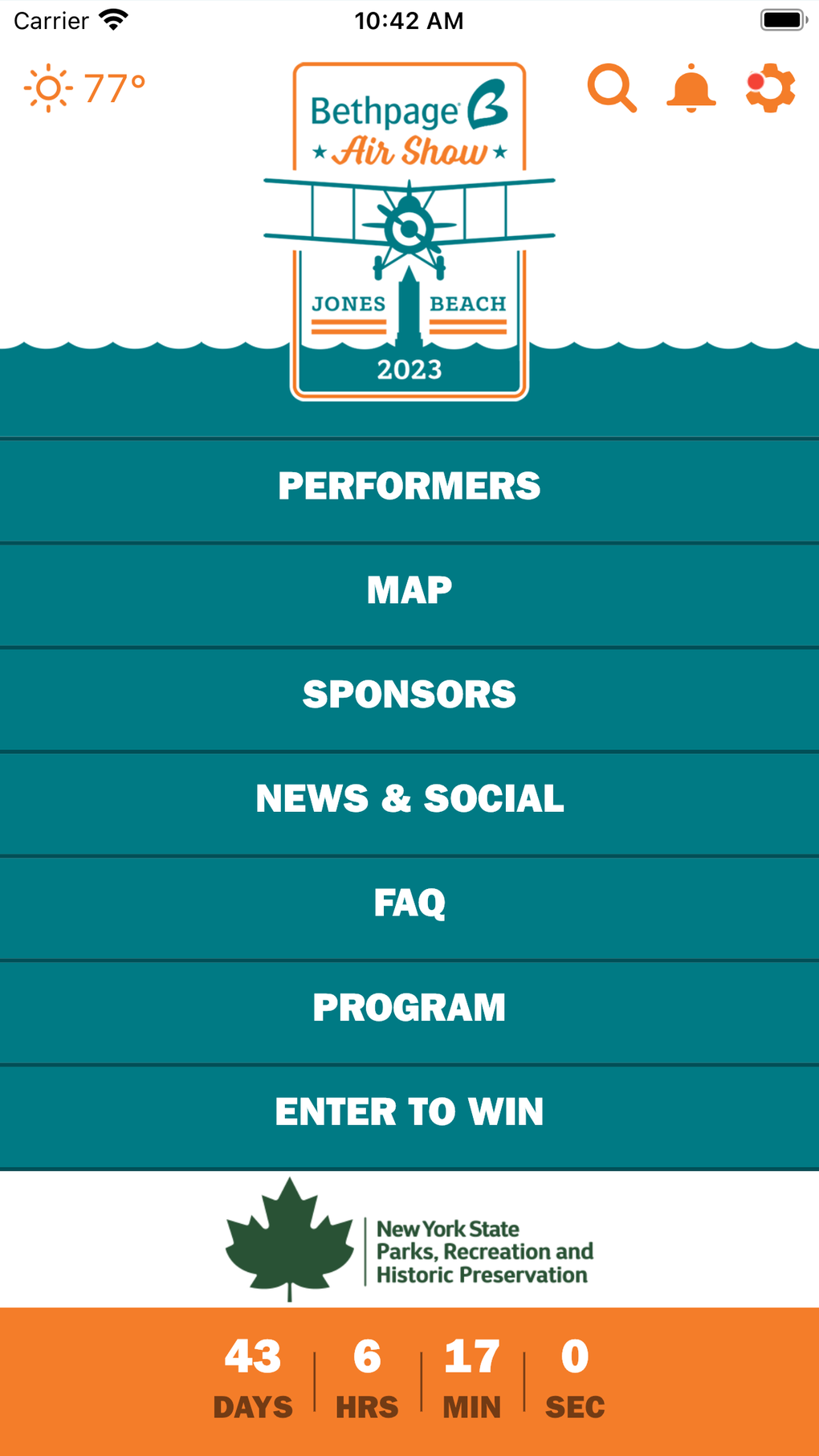Check the 77° weather widget
The height and width of the screenshot is (1456, 819).
pos(85,88)
